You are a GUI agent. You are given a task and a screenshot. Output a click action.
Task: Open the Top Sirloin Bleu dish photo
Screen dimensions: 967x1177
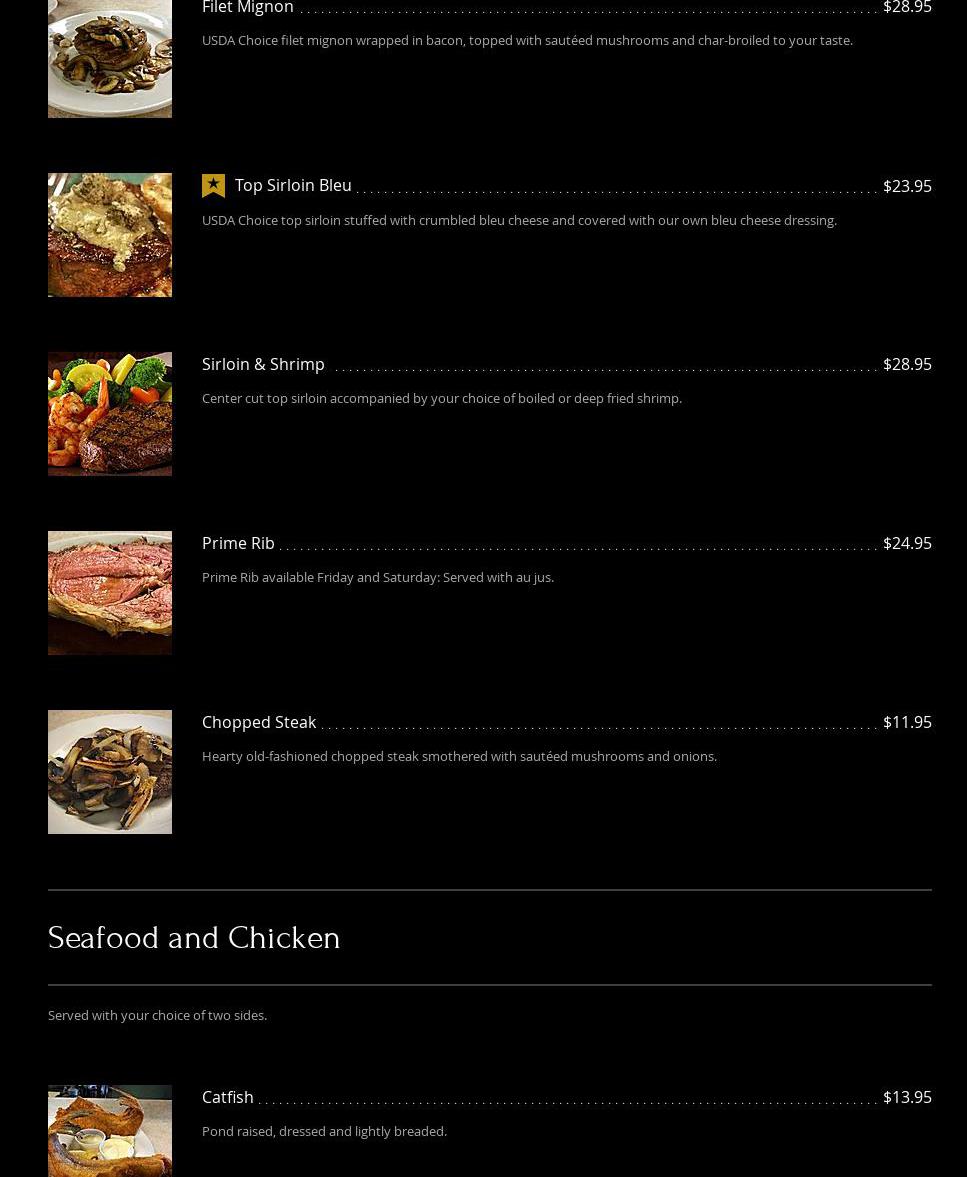110,235
